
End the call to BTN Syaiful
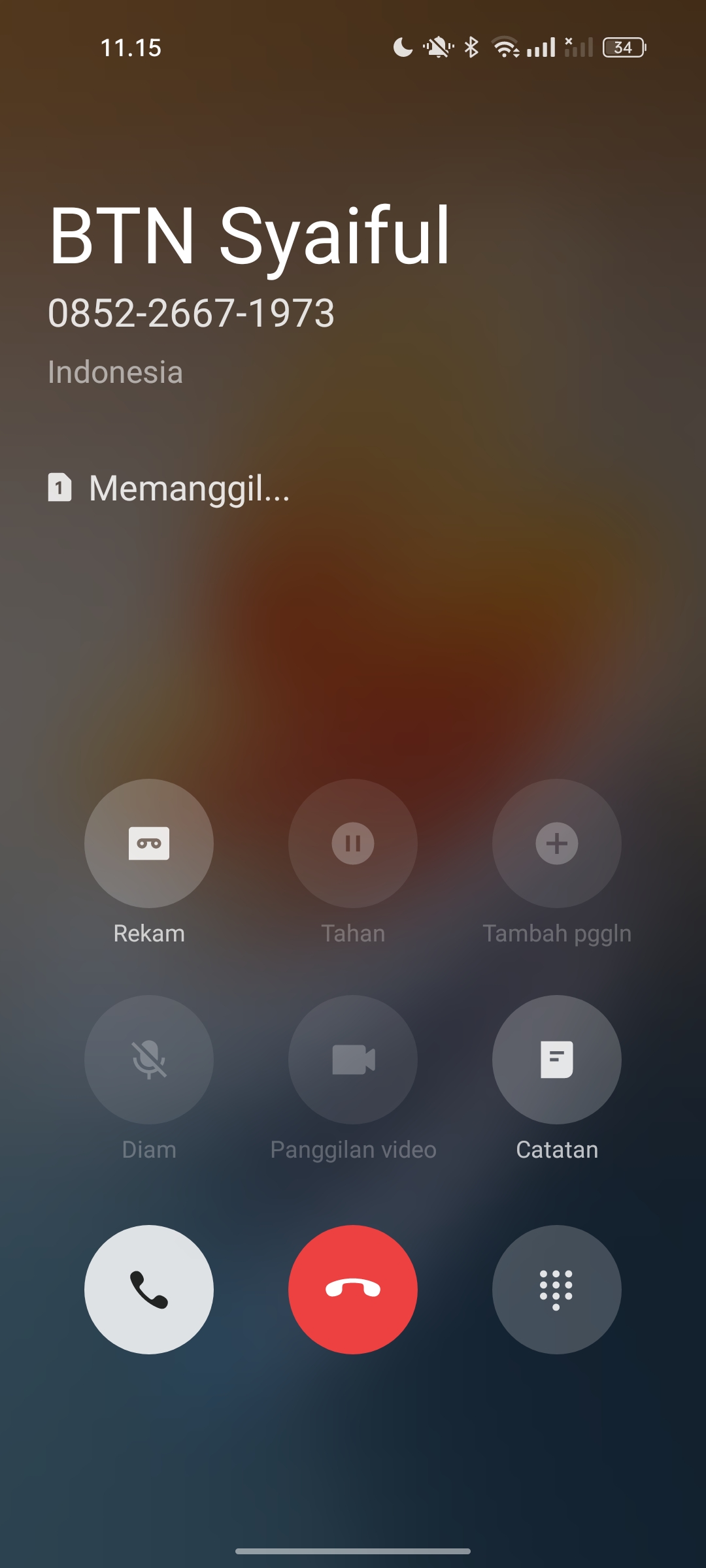(353, 1289)
